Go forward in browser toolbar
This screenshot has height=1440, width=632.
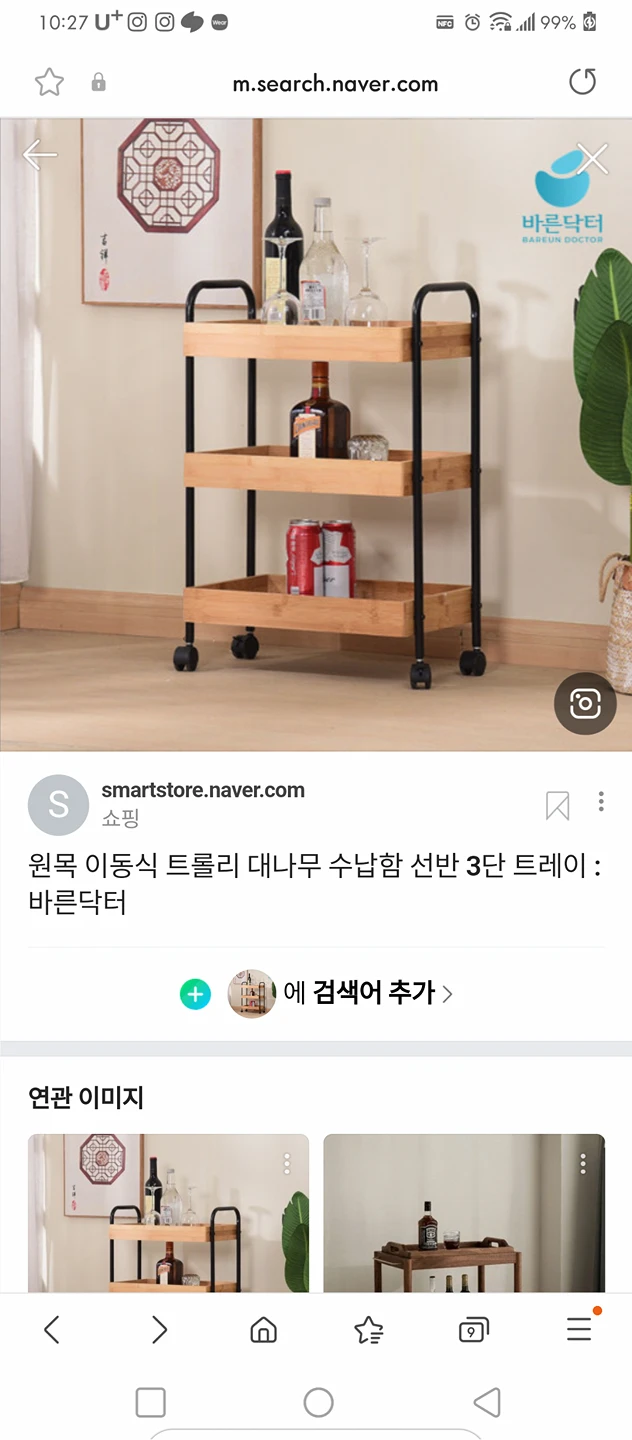(158, 1329)
